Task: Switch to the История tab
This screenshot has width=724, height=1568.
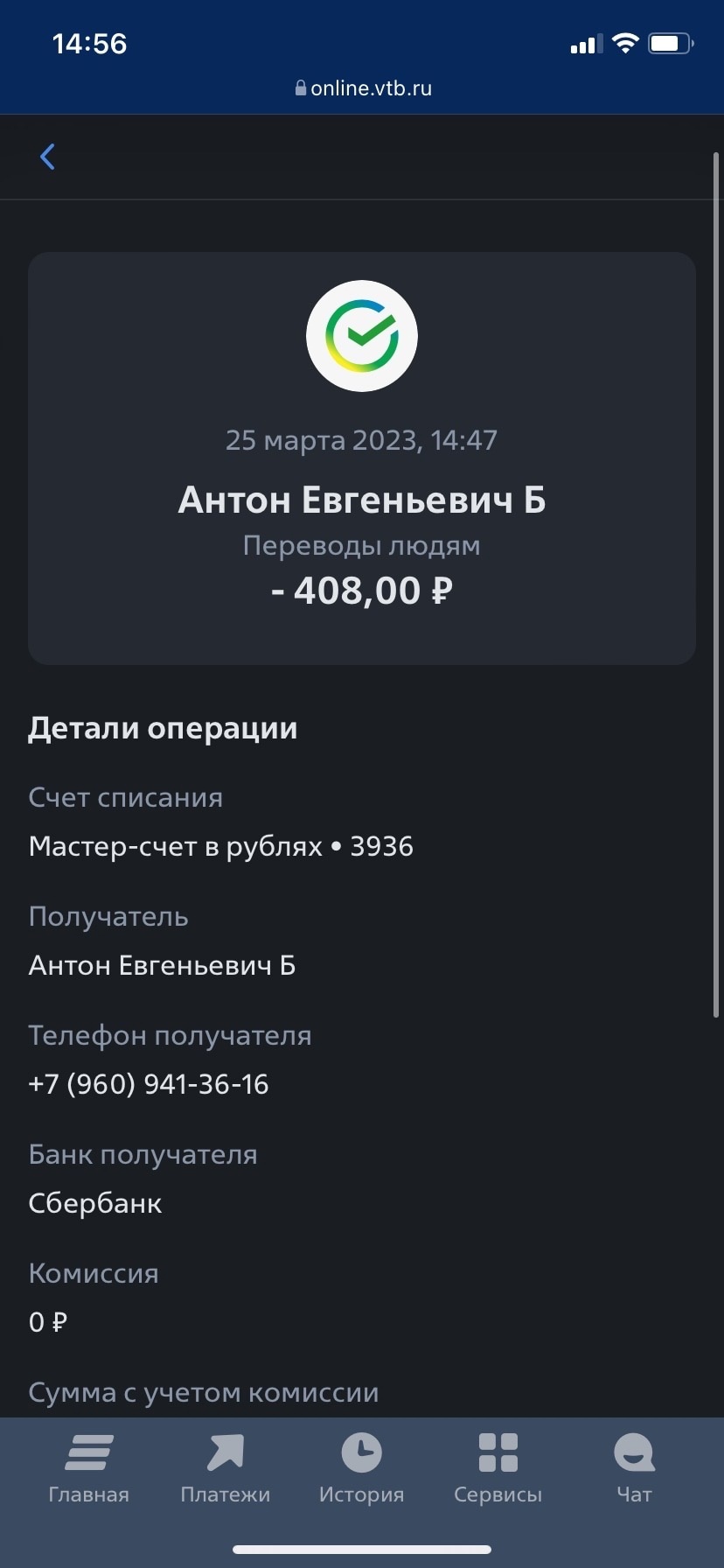Action: click(361, 1469)
